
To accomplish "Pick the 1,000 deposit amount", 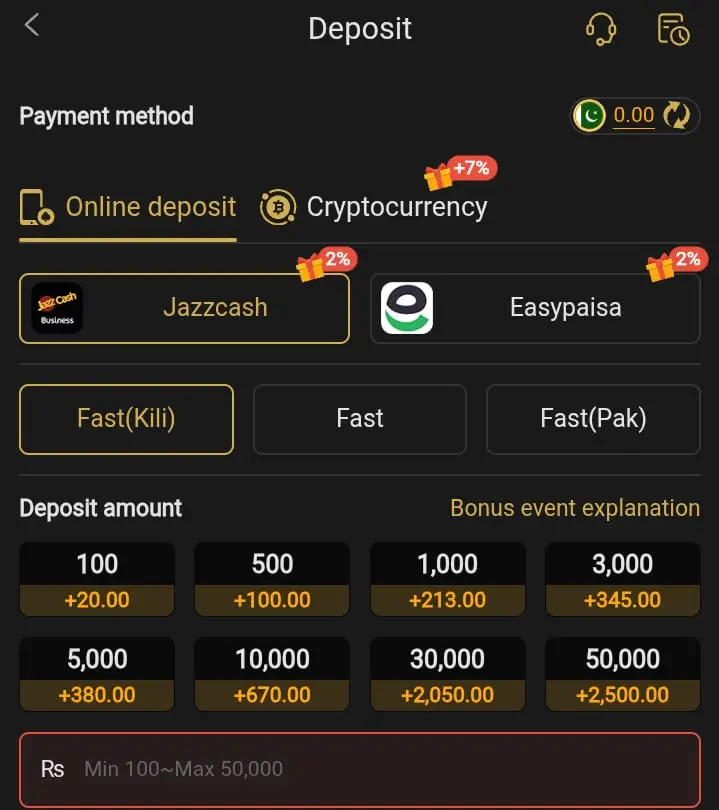I will tap(447, 580).
